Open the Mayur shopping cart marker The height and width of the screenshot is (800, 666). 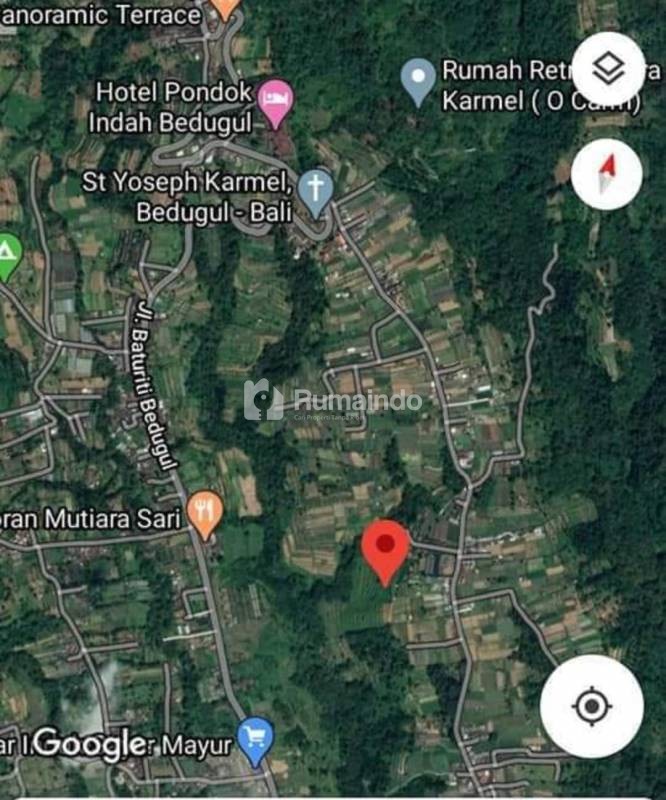[257, 738]
